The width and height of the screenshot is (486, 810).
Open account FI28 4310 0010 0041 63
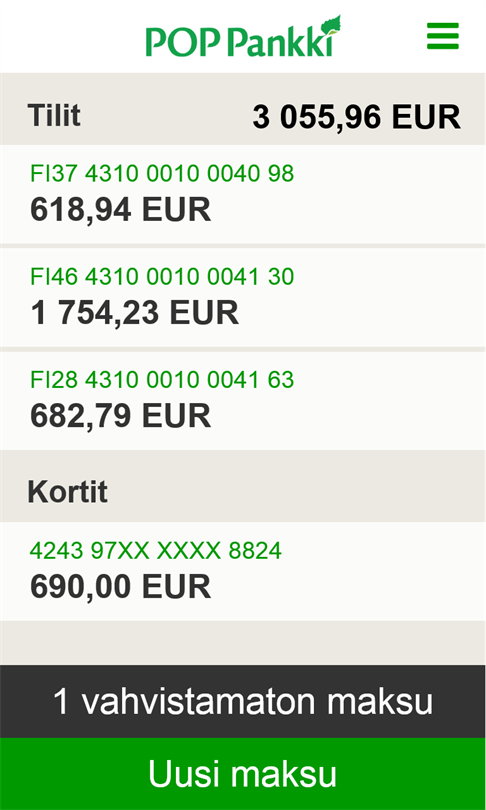(x=243, y=401)
